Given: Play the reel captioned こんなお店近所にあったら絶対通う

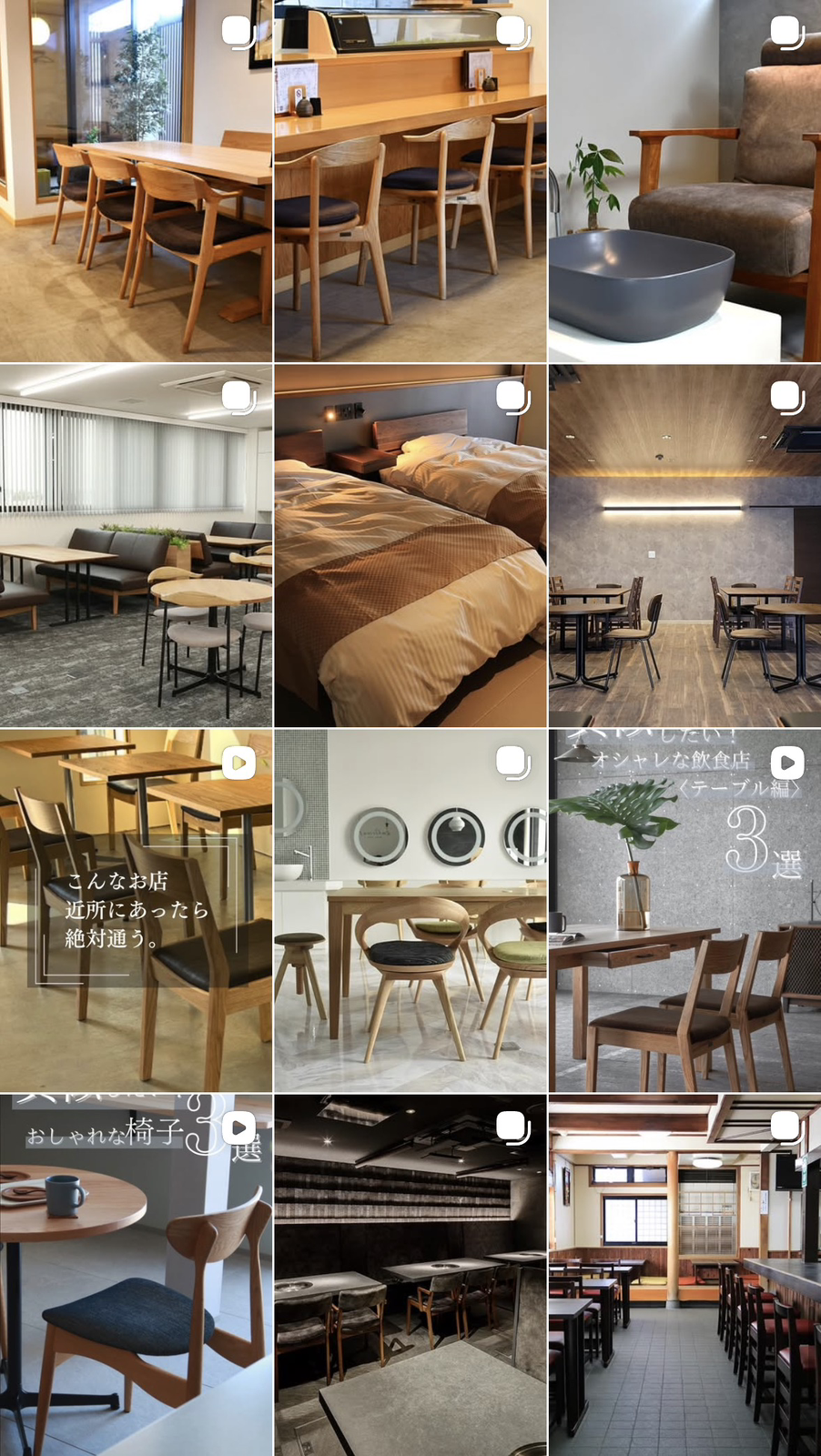Looking at the screenshot, I should pyautogui.click(x=136, y=910).
